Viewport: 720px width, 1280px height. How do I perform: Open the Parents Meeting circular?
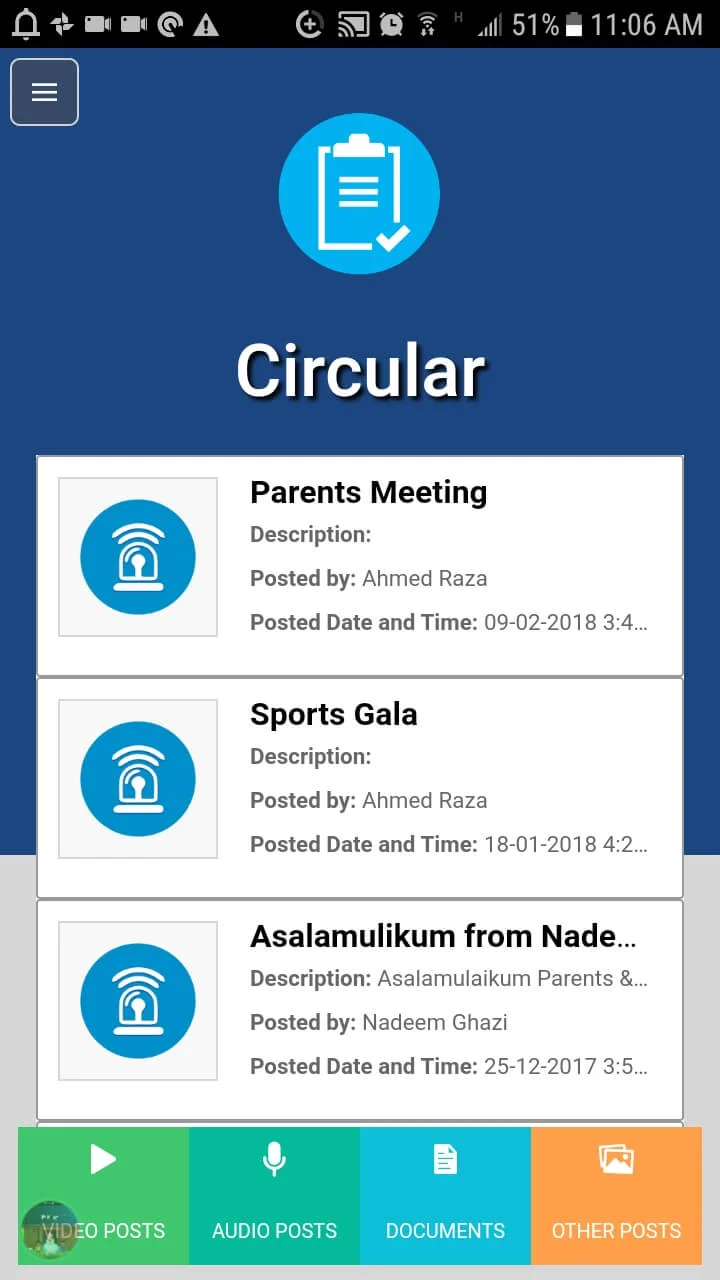tap(360, 566)
